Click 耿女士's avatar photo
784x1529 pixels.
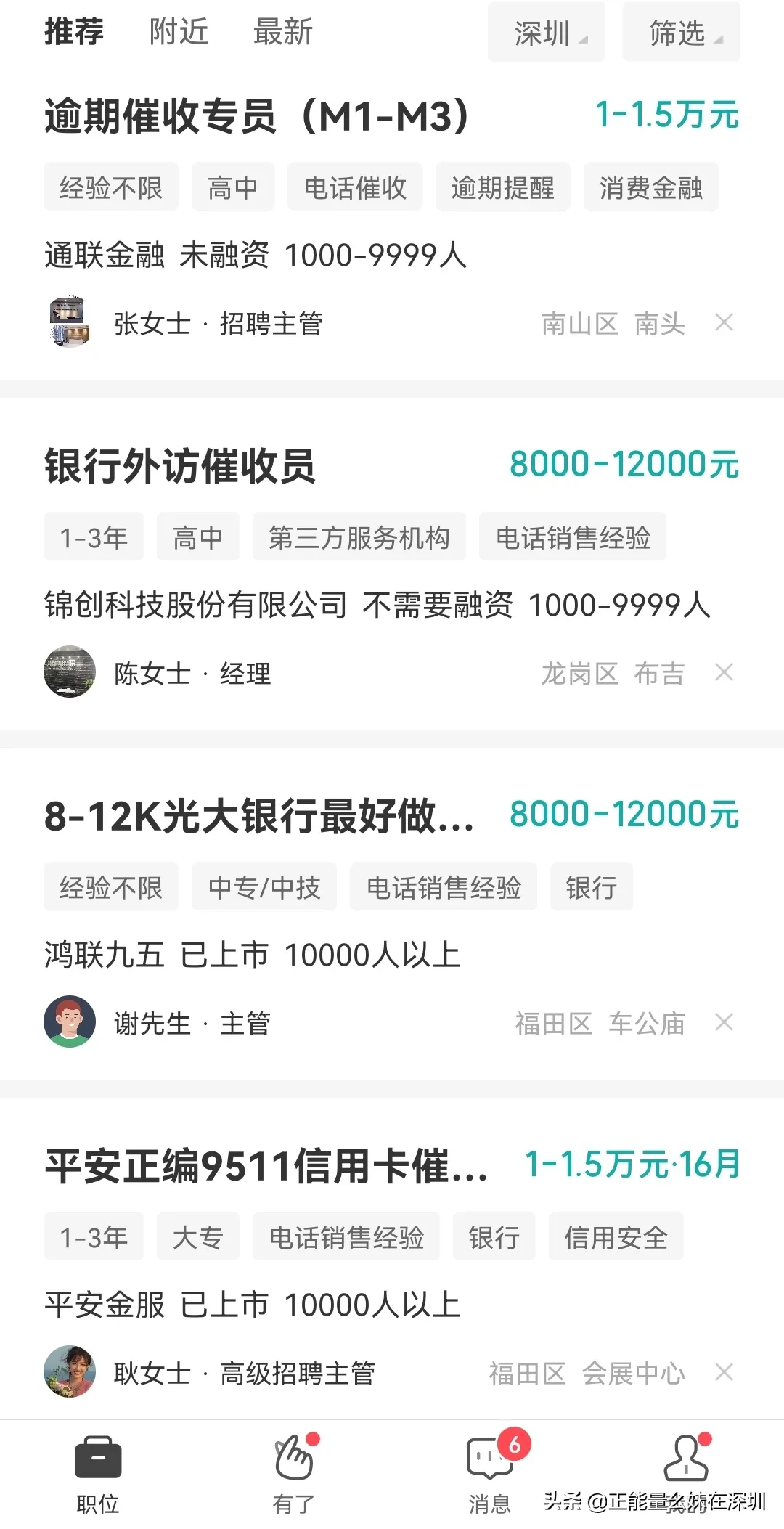click(x=70, y=1371)
